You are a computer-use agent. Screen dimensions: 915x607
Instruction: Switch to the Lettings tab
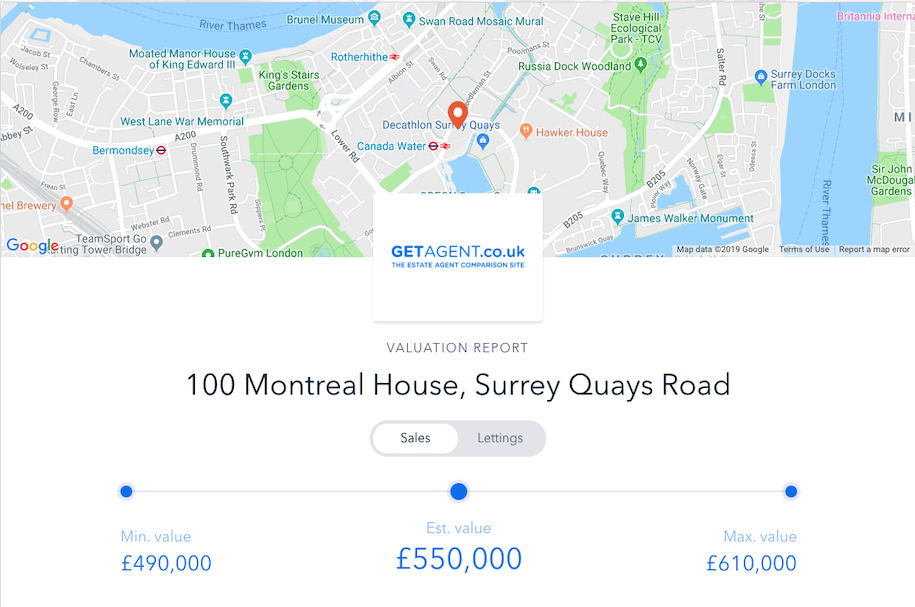pos(499,438)
